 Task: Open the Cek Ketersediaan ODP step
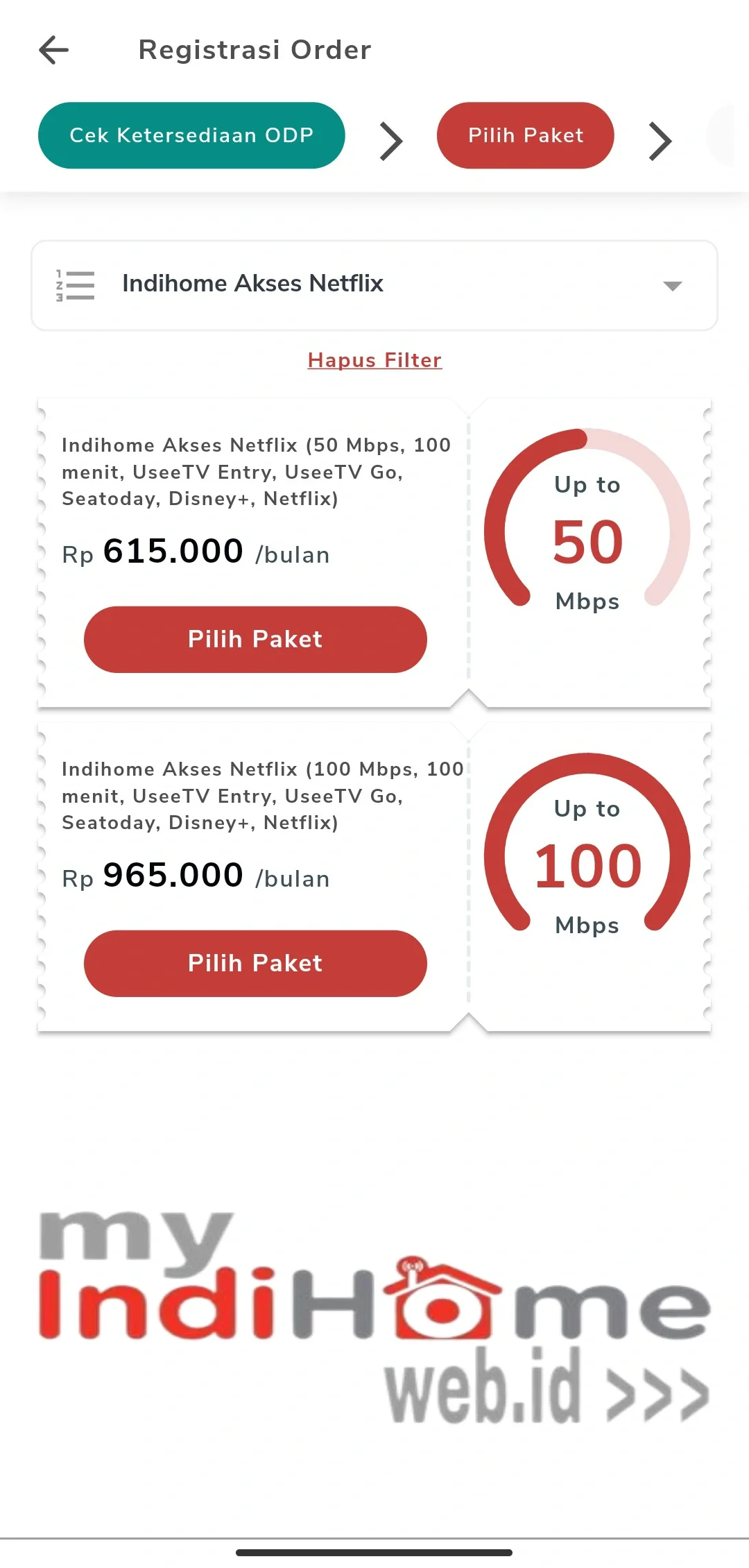tap(191, 135)
